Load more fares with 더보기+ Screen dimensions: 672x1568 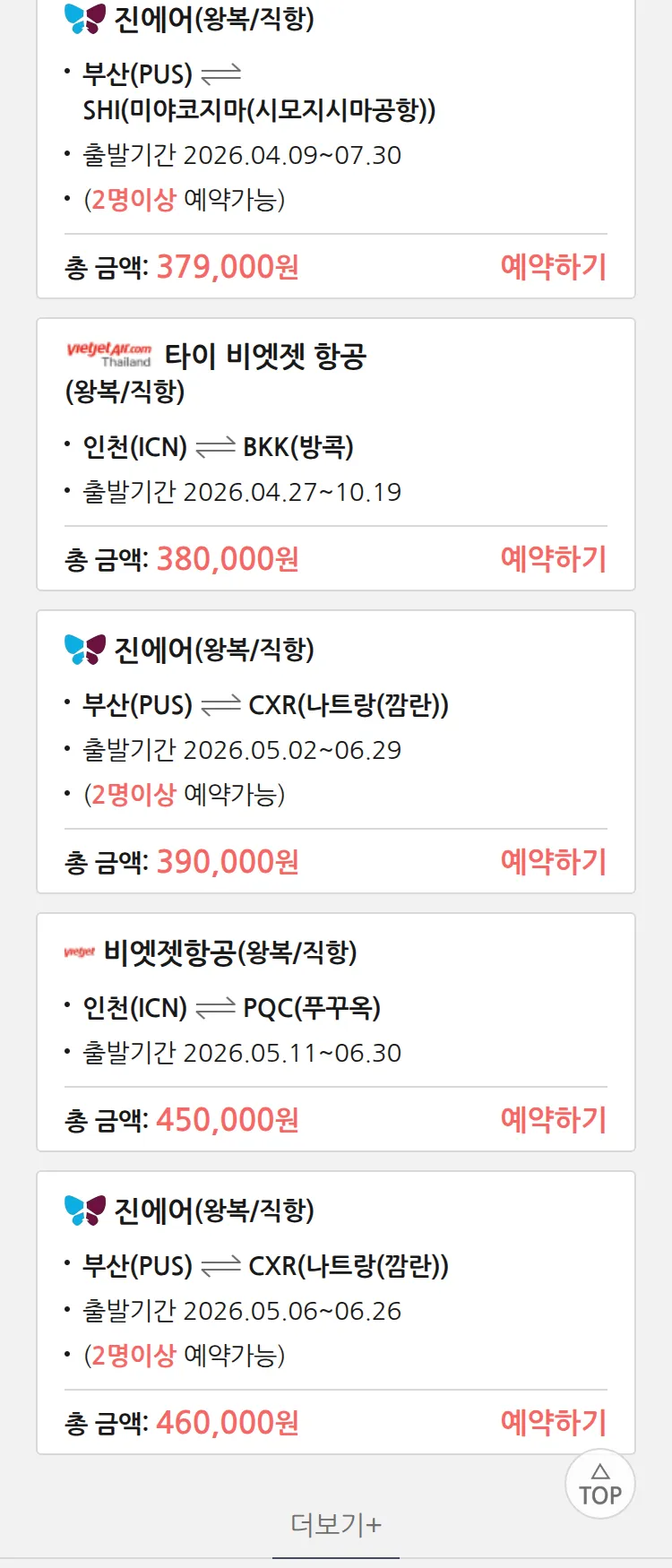[x=336, y=1524]
